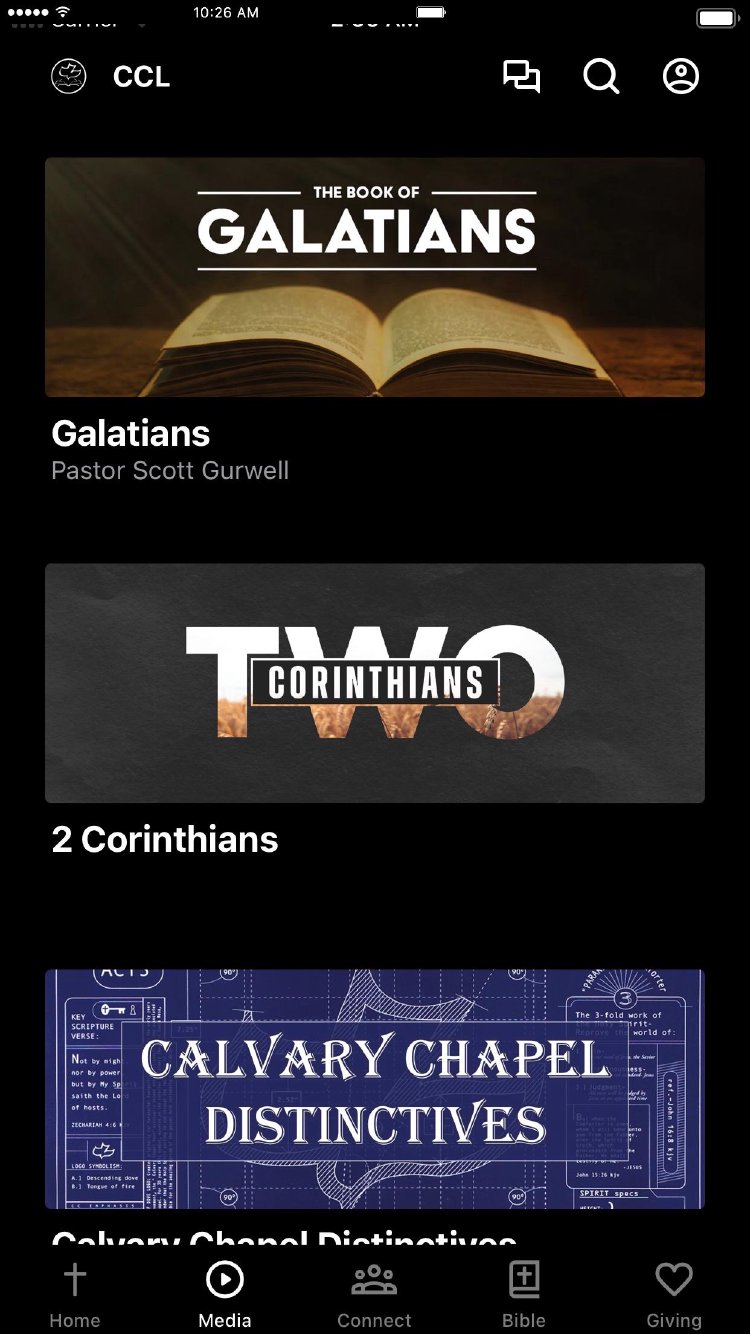The height and width of the screenshot is (1334, 750).
Task: Go to the Home tab
Action: (x=75, y=1295)
